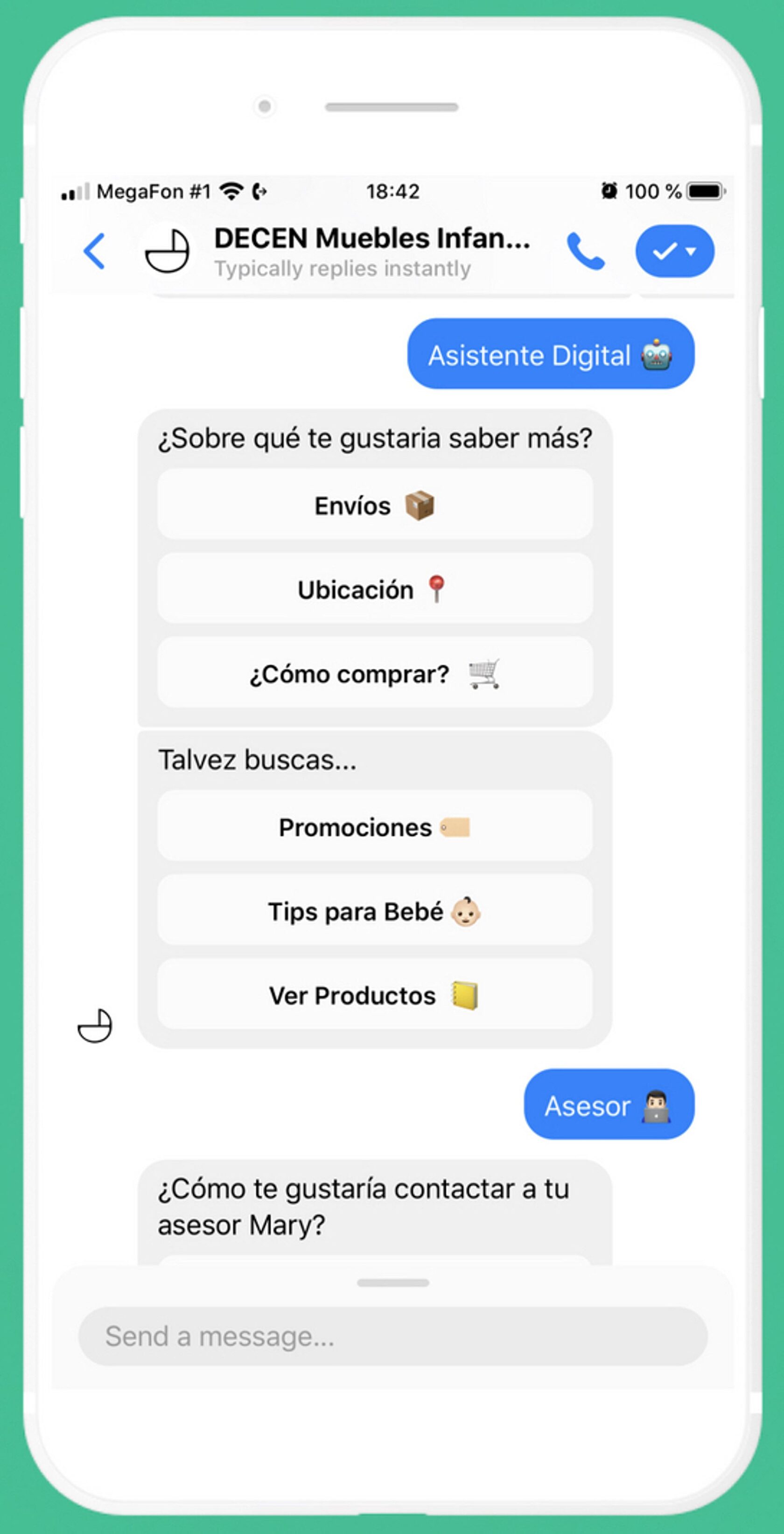
Task: Select Tips para Bebé
Action: tap(374, 910)
